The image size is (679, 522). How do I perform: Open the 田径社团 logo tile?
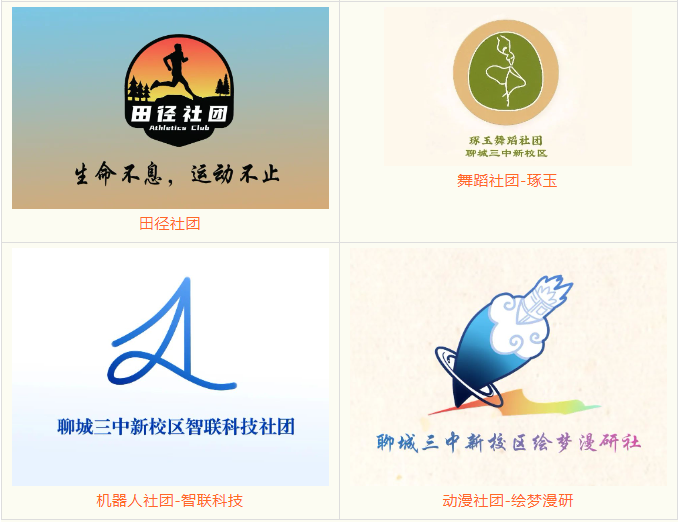tap(170, 108)
